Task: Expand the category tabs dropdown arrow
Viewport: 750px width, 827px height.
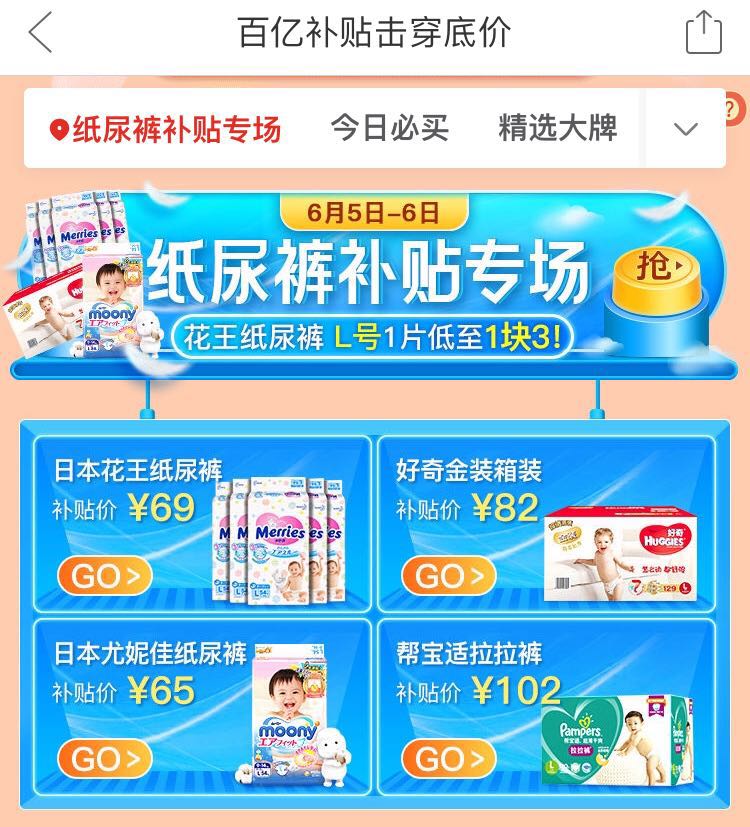Action: click(x=686, y=129)
